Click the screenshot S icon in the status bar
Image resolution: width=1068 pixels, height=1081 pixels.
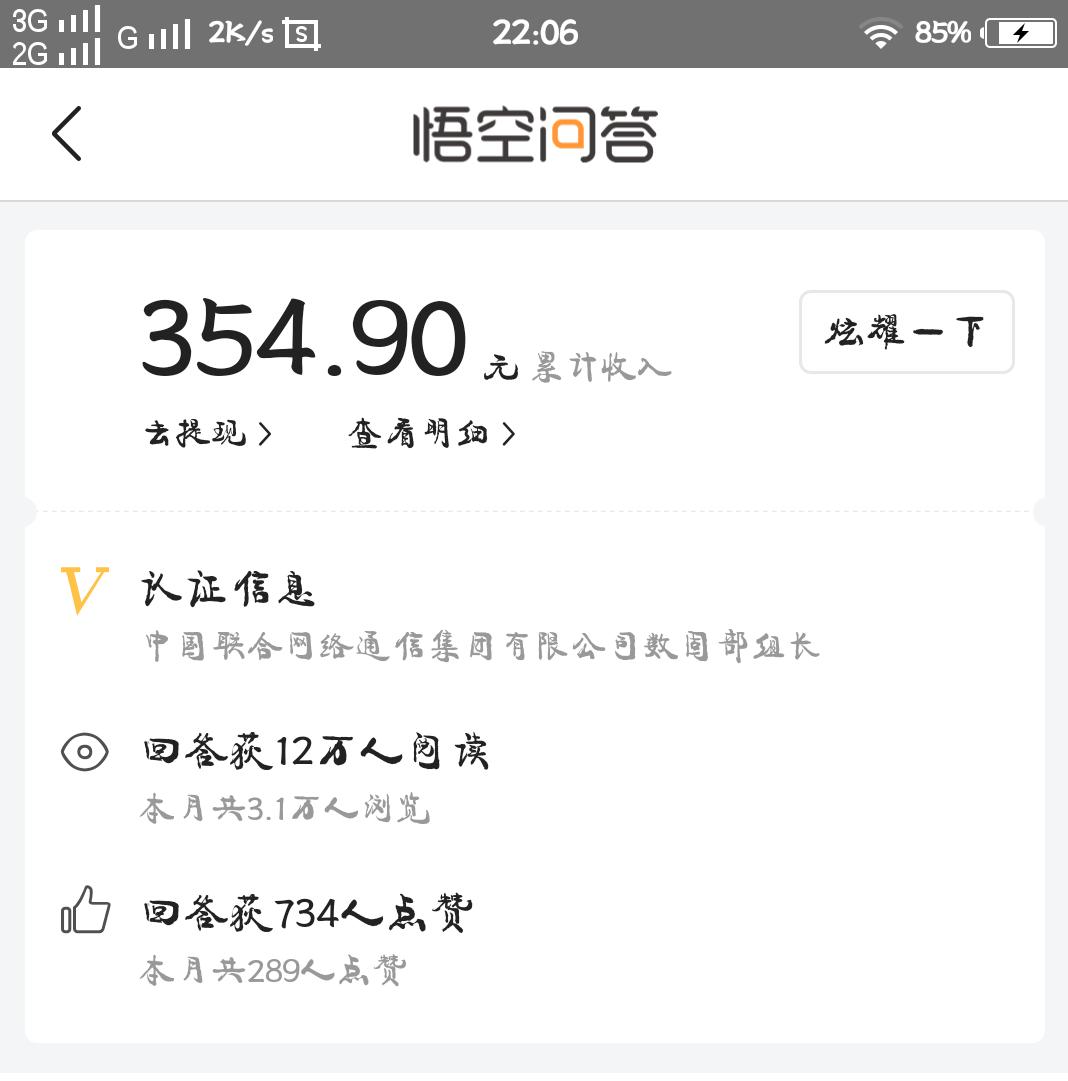(x=302, y=33)
